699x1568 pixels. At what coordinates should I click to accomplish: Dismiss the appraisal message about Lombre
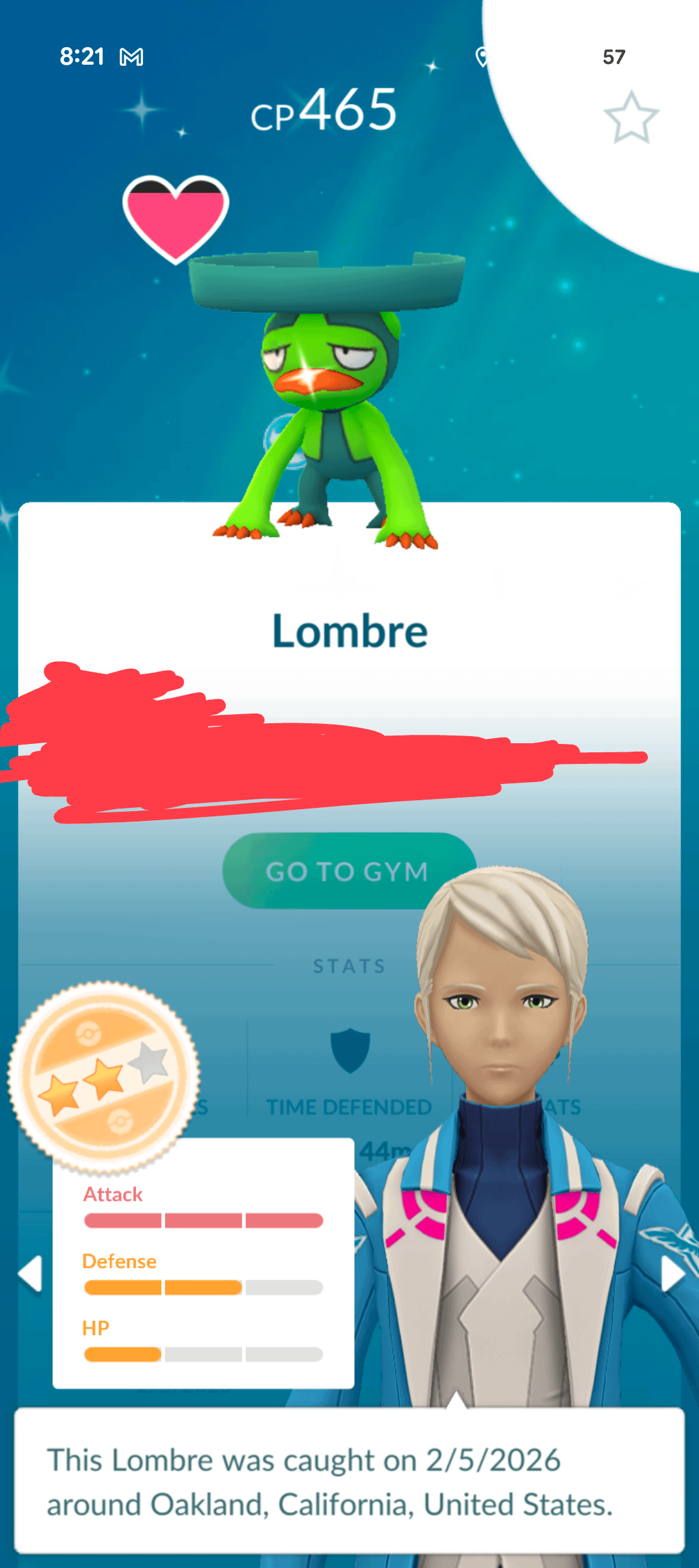click(349, 1481)
